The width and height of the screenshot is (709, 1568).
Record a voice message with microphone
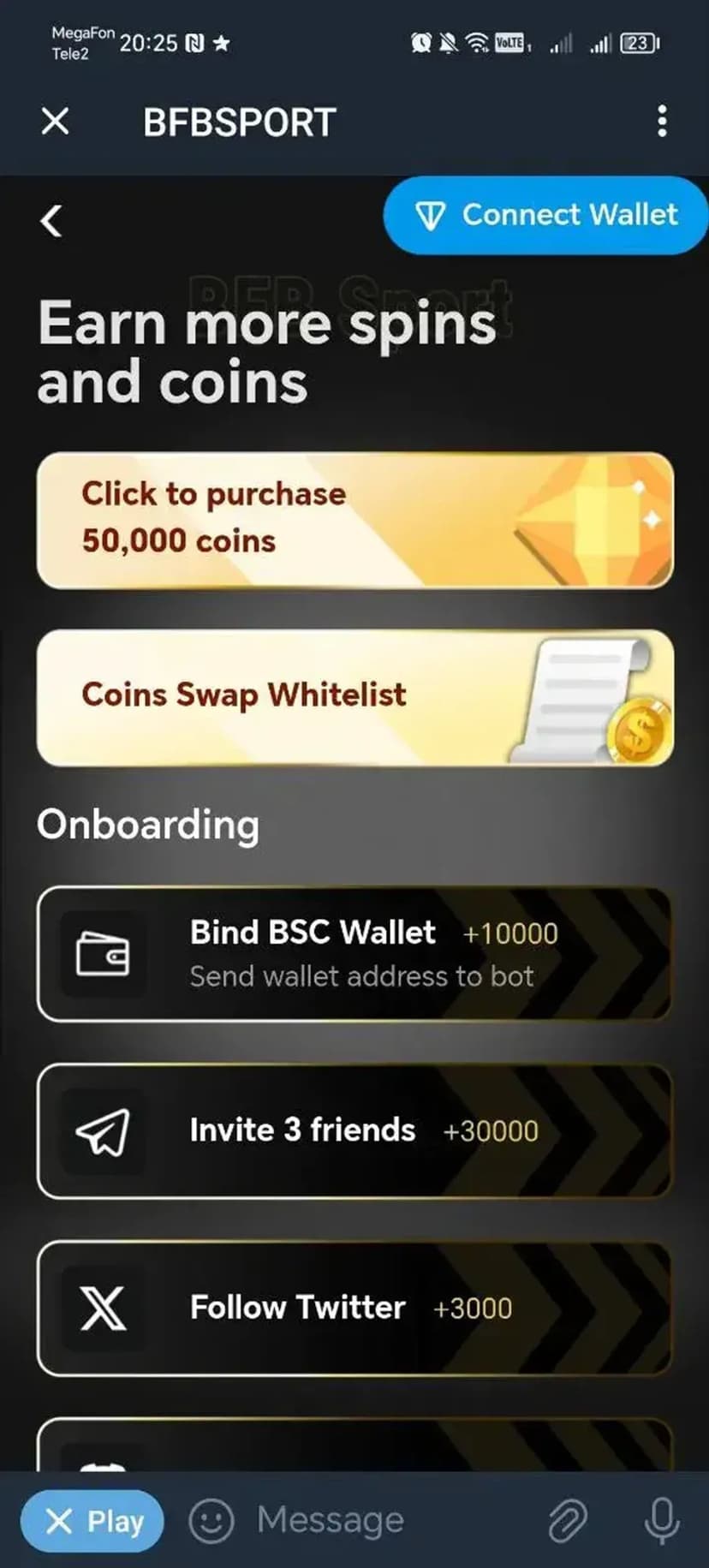click(x=661, y=1521)
